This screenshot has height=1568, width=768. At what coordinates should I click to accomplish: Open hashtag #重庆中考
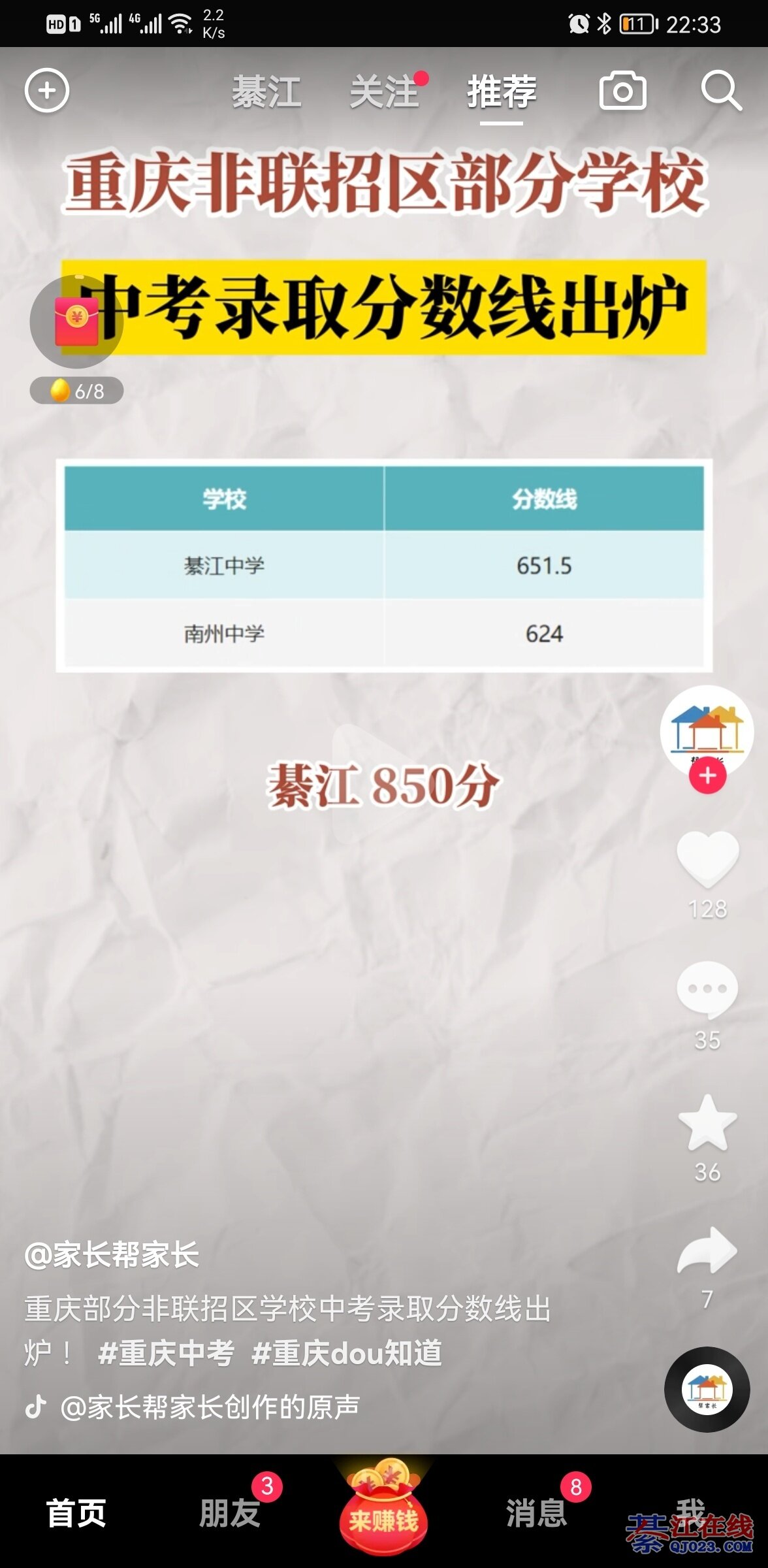click(166, 1352)
